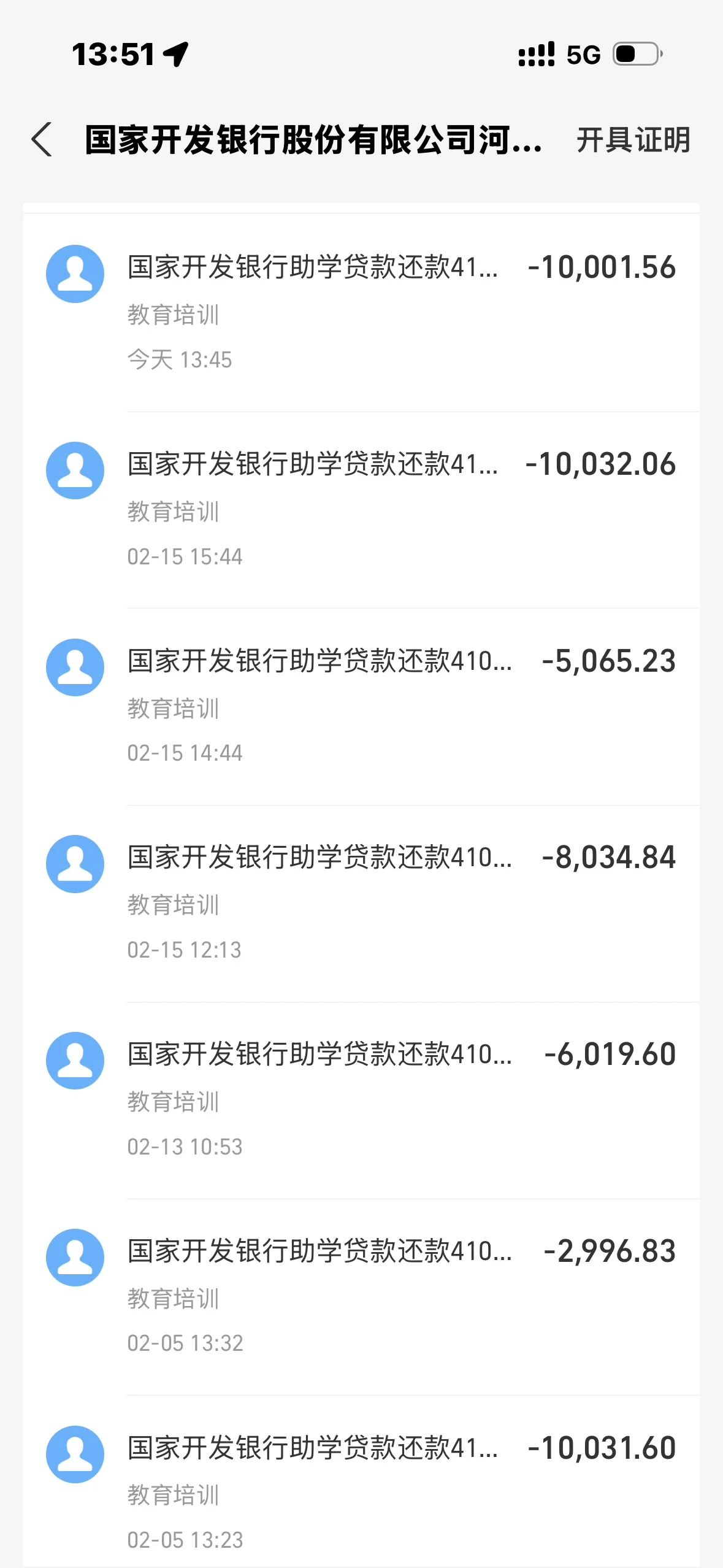This screenshot has height=1568, width=723.
Task: Go back using the top-left arrow
Action: [x=42, y=140]
